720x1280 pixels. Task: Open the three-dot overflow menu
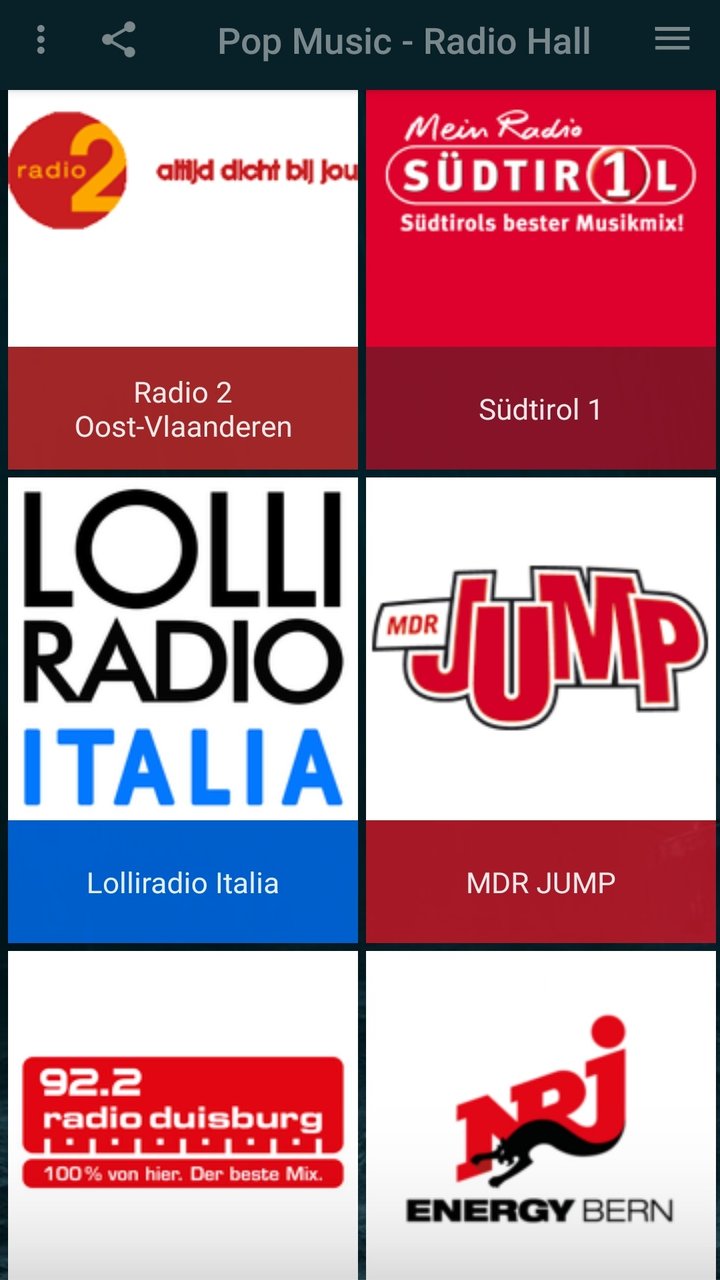40,41
